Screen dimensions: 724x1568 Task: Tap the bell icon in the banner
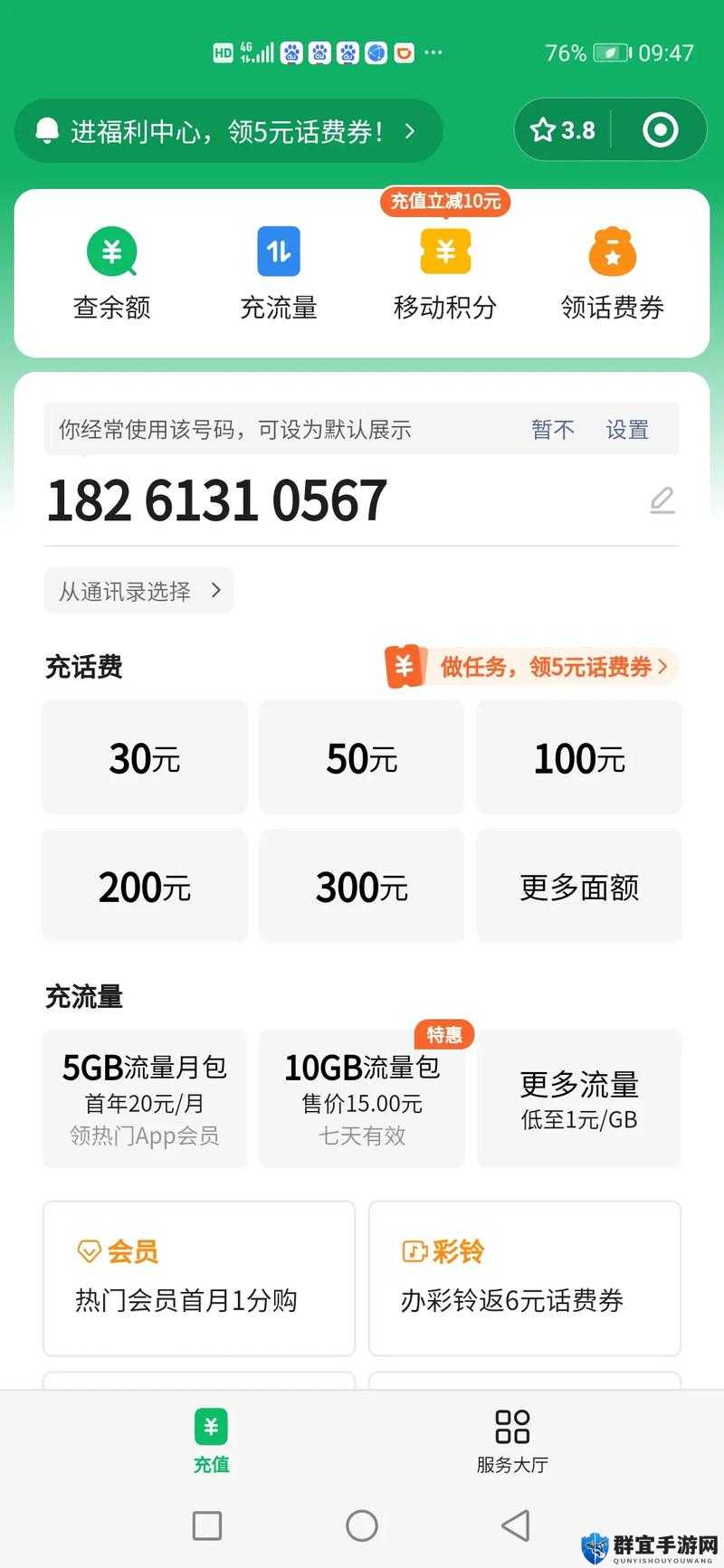click(49, 130)
